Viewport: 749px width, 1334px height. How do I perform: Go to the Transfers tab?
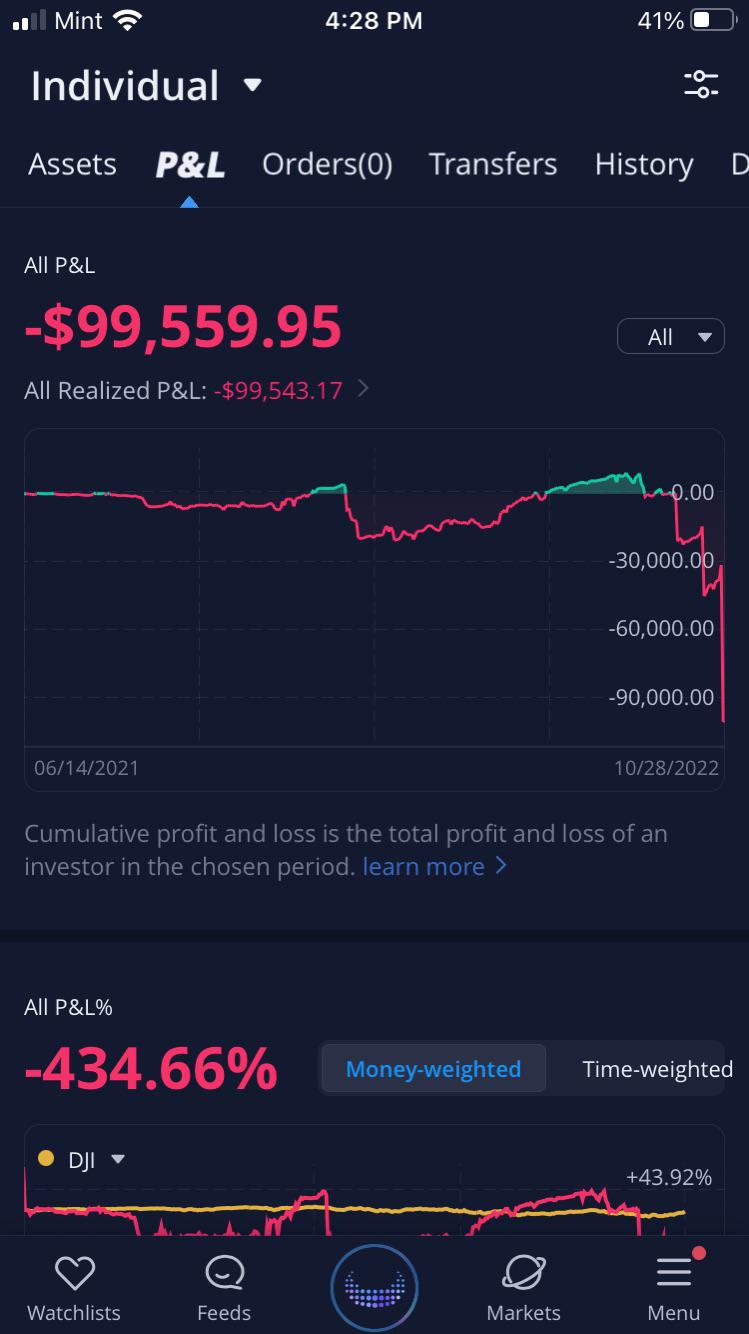493,164
